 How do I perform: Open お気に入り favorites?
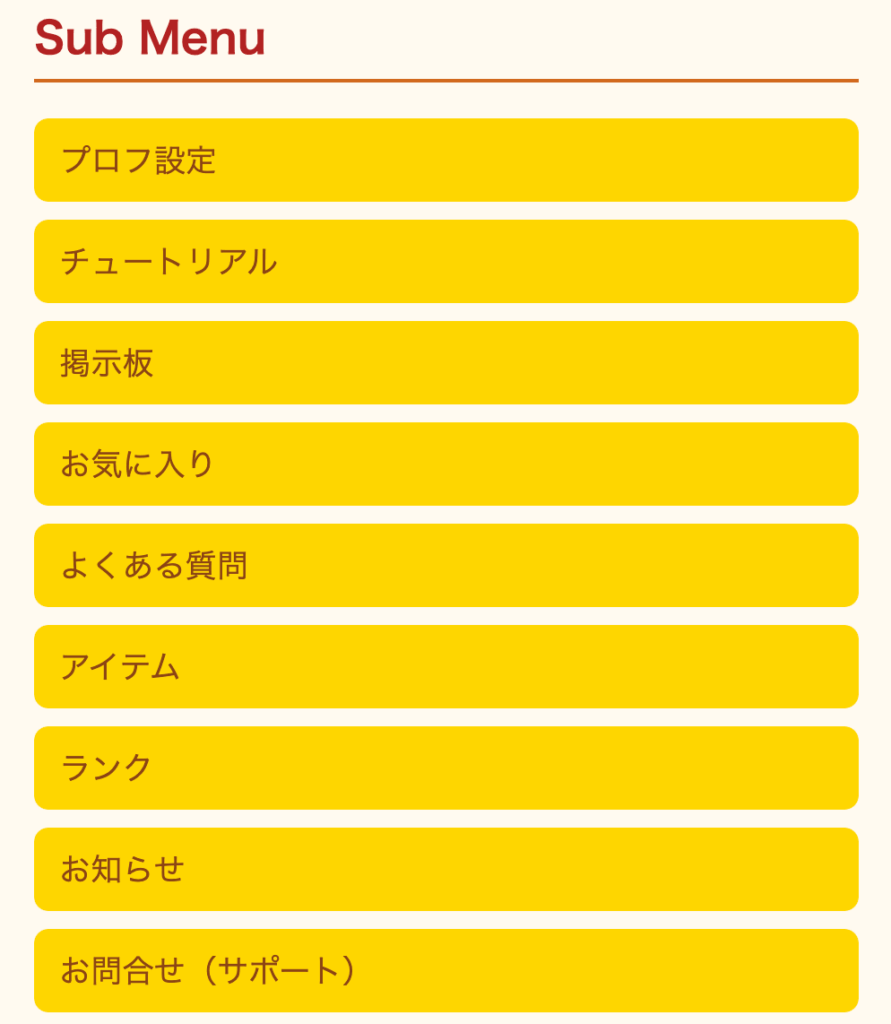click(x=446, y=464)
